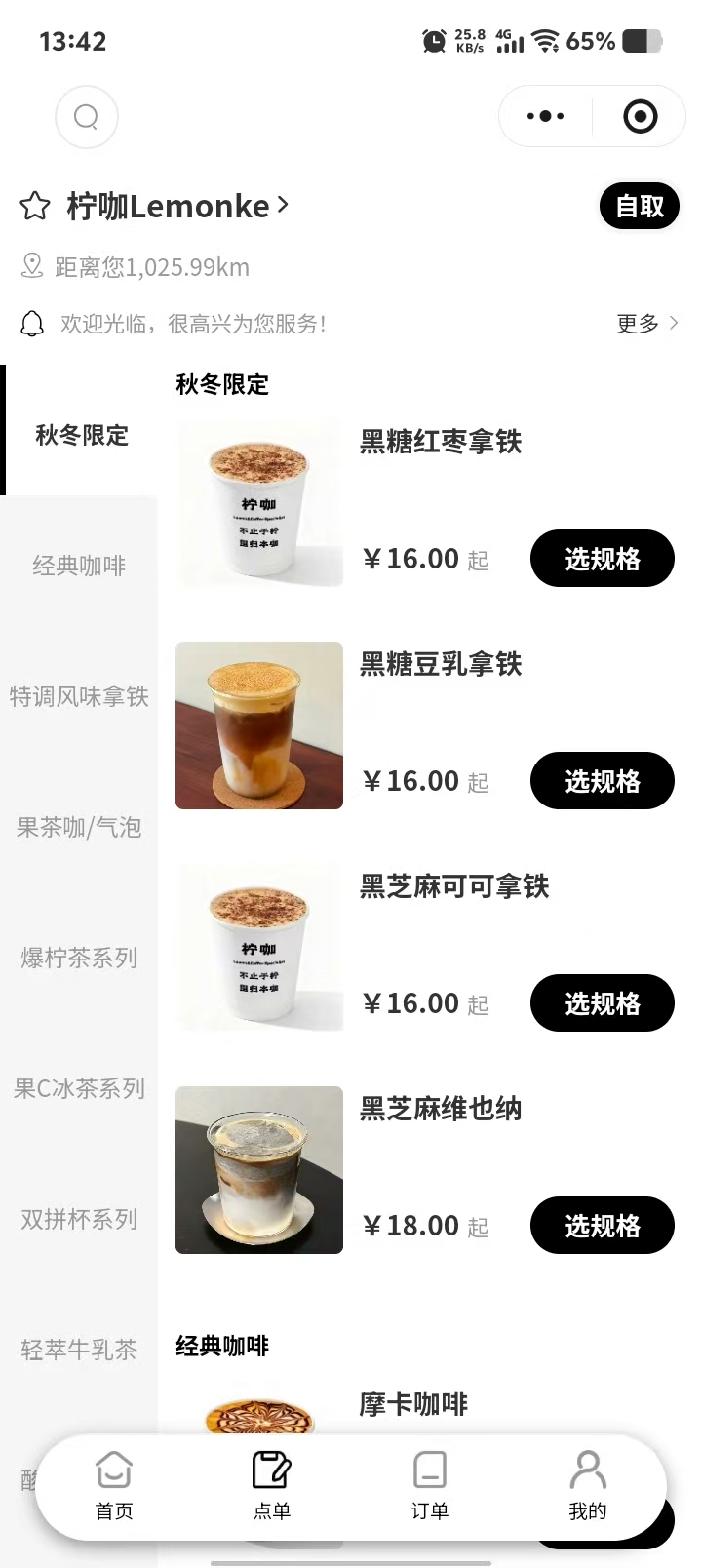The width and height of the screenshot is (702, 1568).
Task: Open 柠咖Lemonke store details
Action: pos(177,207)
